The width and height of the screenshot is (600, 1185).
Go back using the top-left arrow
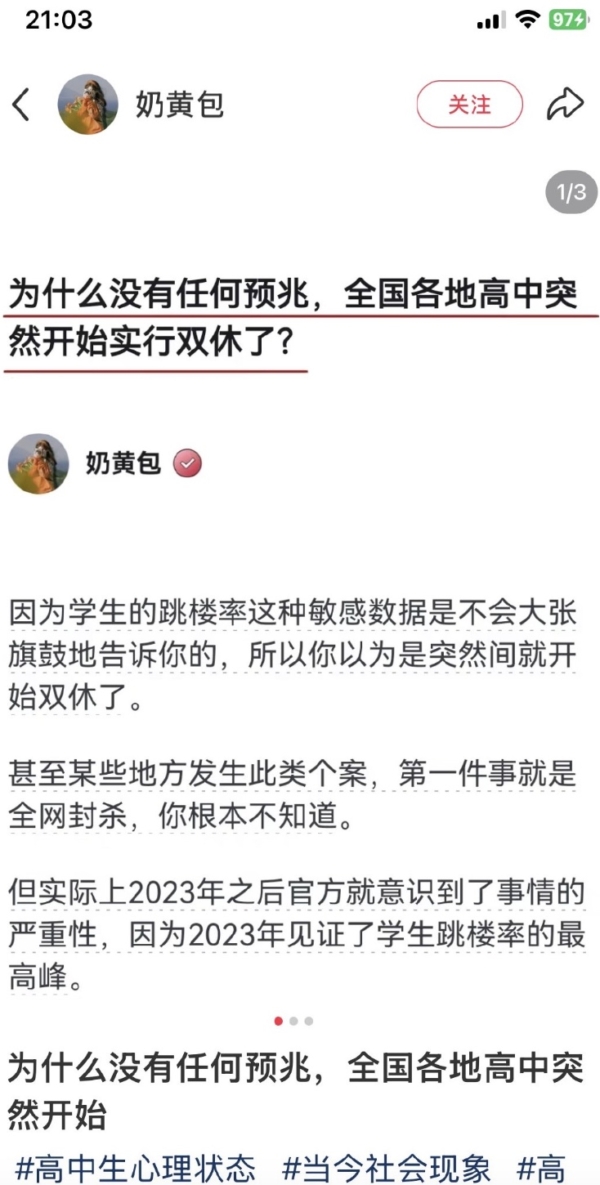[22, 104]
